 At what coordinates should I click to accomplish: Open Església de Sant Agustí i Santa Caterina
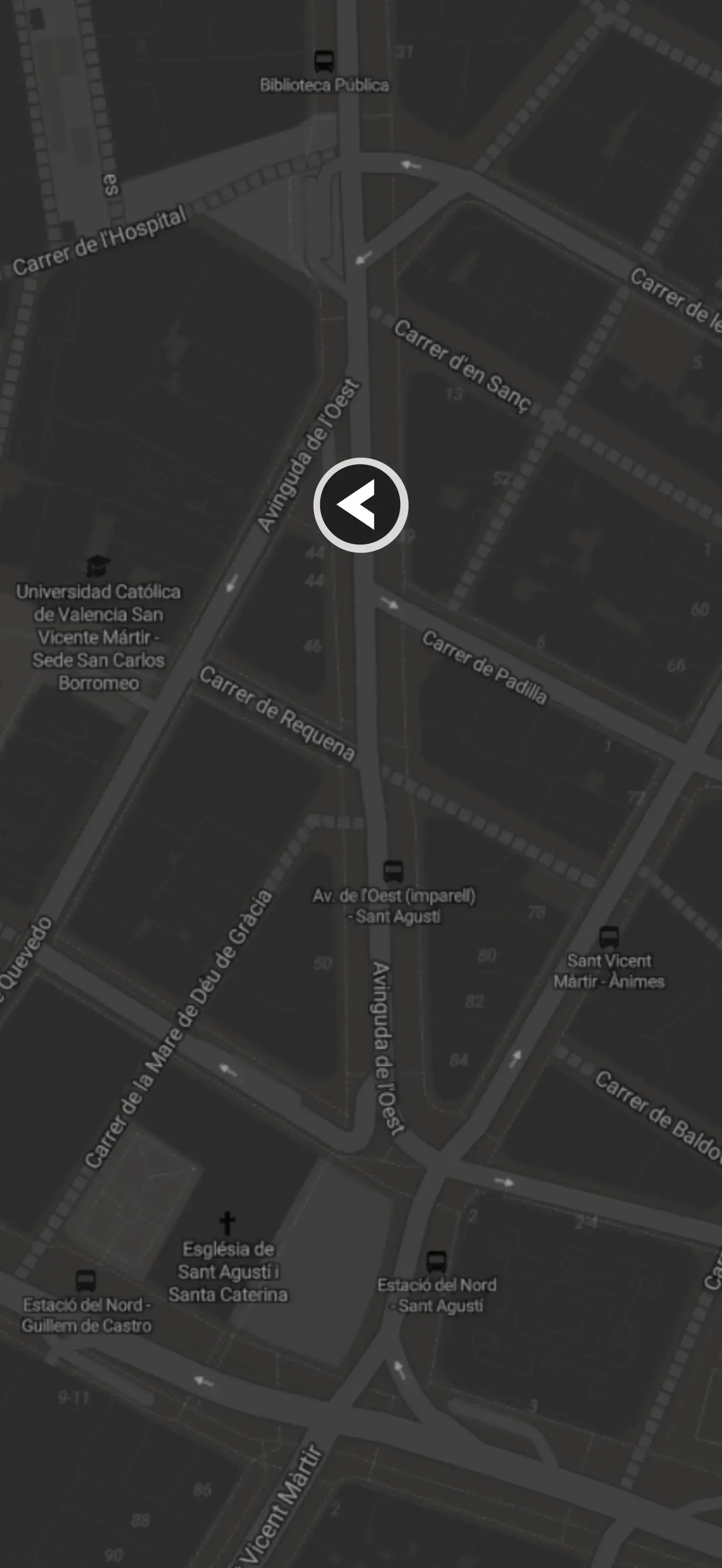click(227, 1222)
